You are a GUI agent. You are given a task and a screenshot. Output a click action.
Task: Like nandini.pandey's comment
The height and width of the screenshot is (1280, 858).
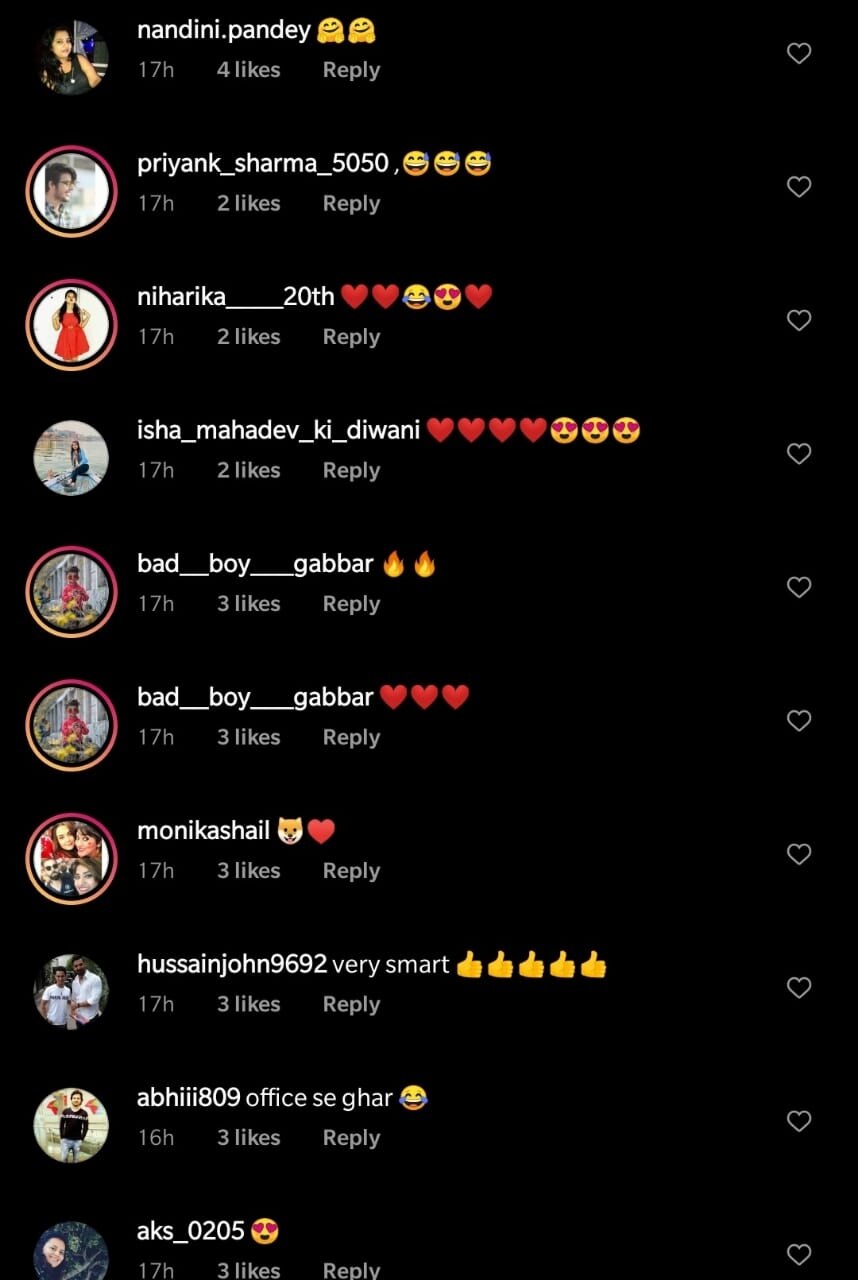798,54
